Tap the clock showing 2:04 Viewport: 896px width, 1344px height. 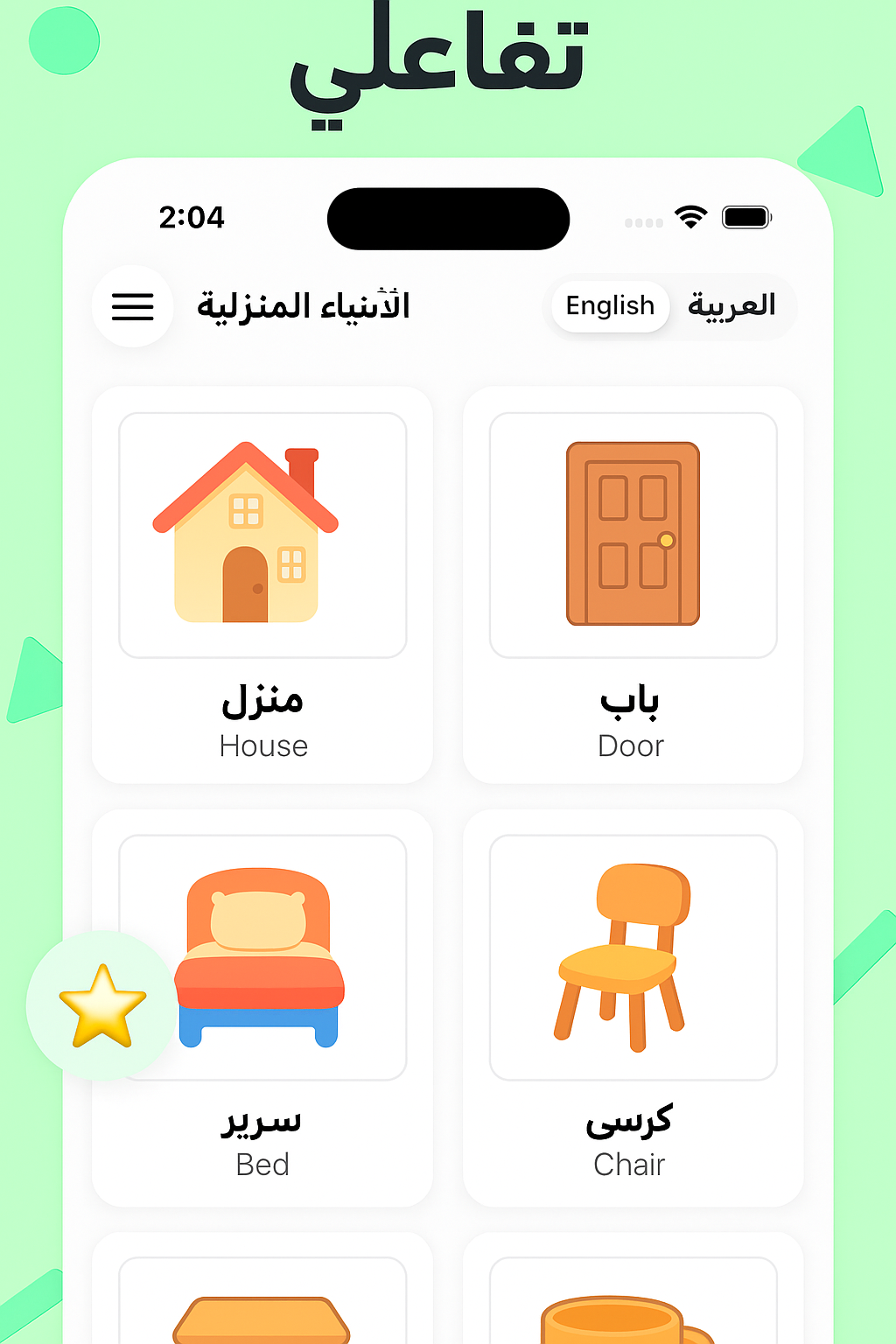(x=192, y=218)
